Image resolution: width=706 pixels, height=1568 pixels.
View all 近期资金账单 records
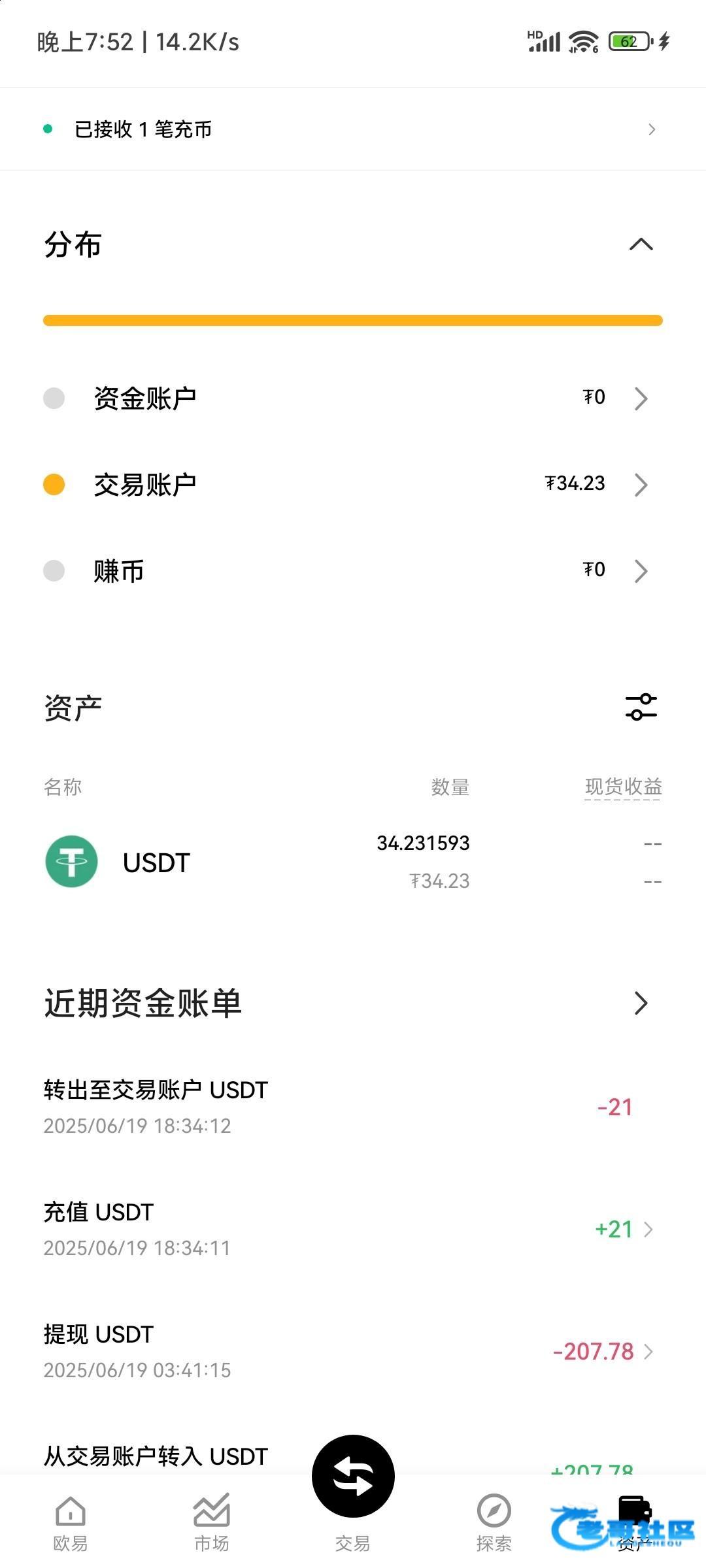(641, 1003)
